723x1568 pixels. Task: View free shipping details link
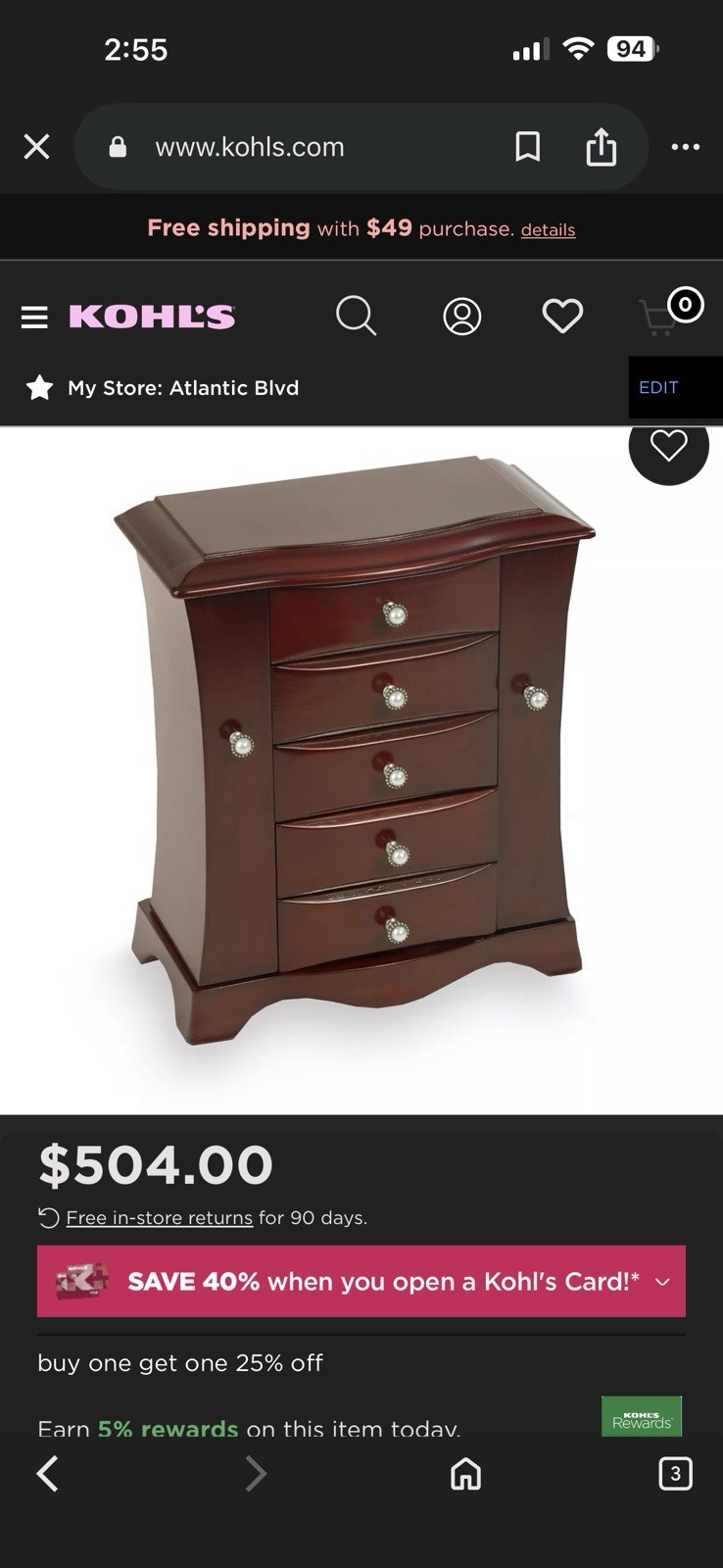pos(548,230)
